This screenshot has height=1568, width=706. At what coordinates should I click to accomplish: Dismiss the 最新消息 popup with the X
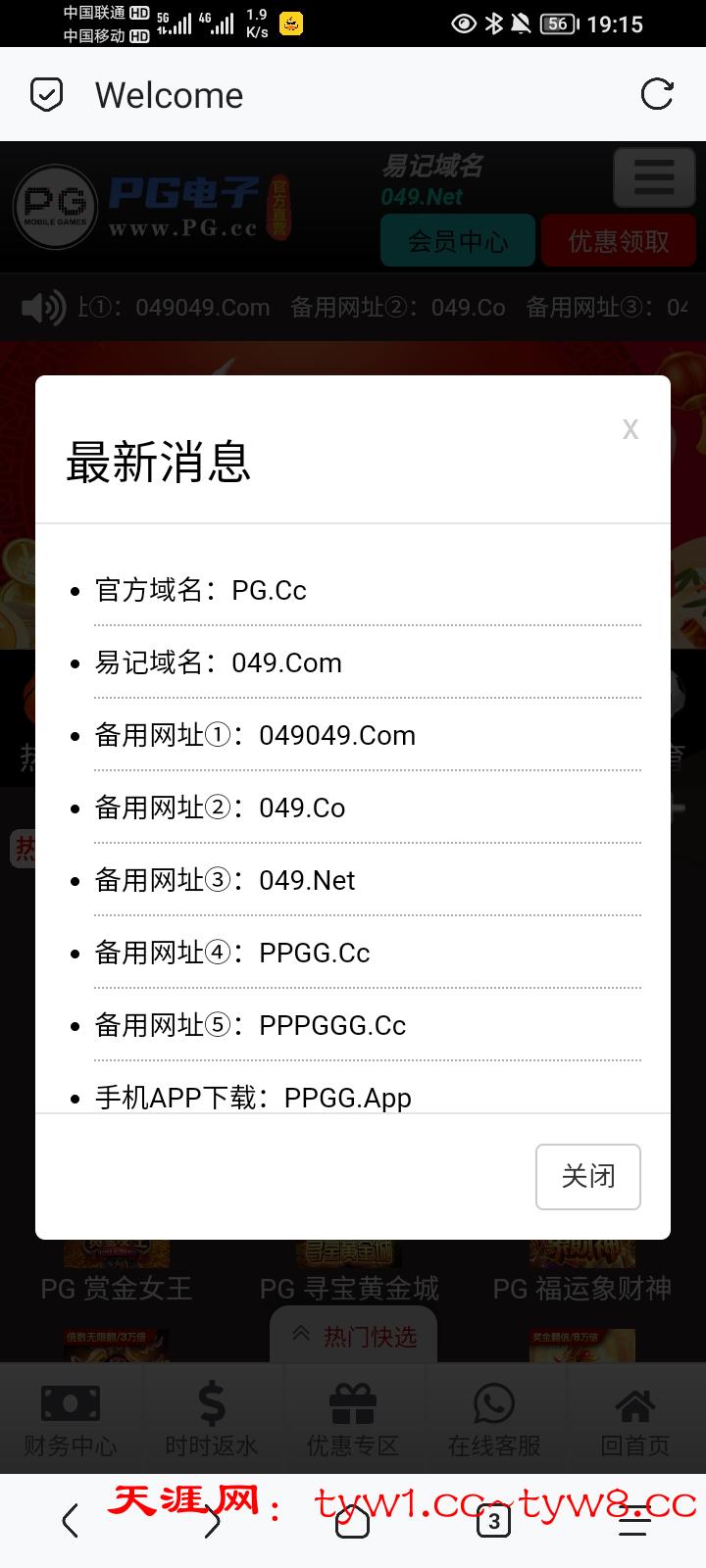630,429
